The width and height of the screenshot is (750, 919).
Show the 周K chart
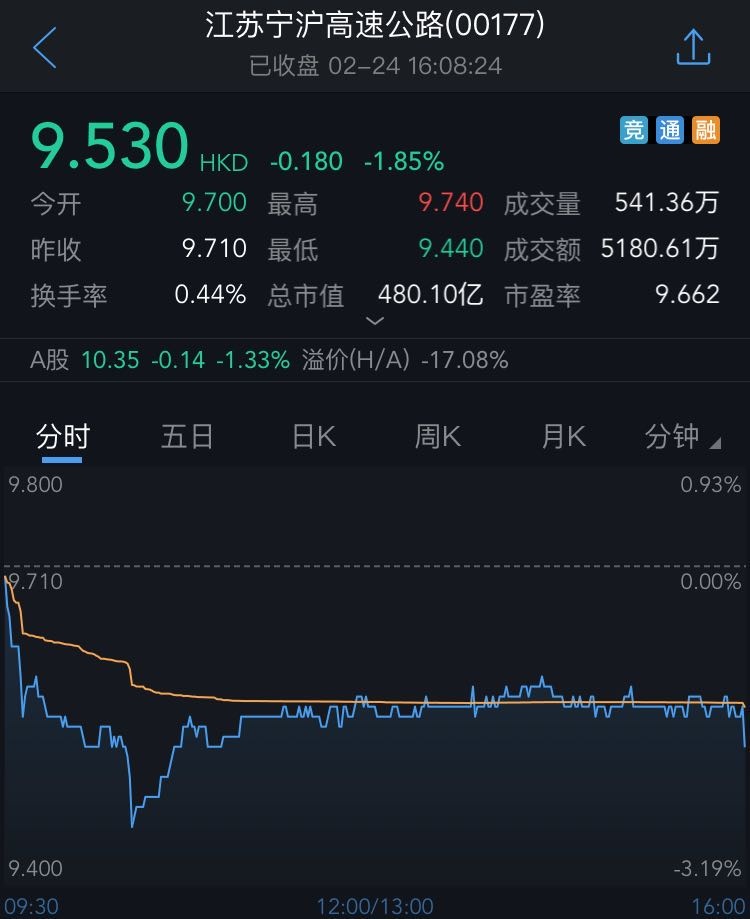pos(437,437)
